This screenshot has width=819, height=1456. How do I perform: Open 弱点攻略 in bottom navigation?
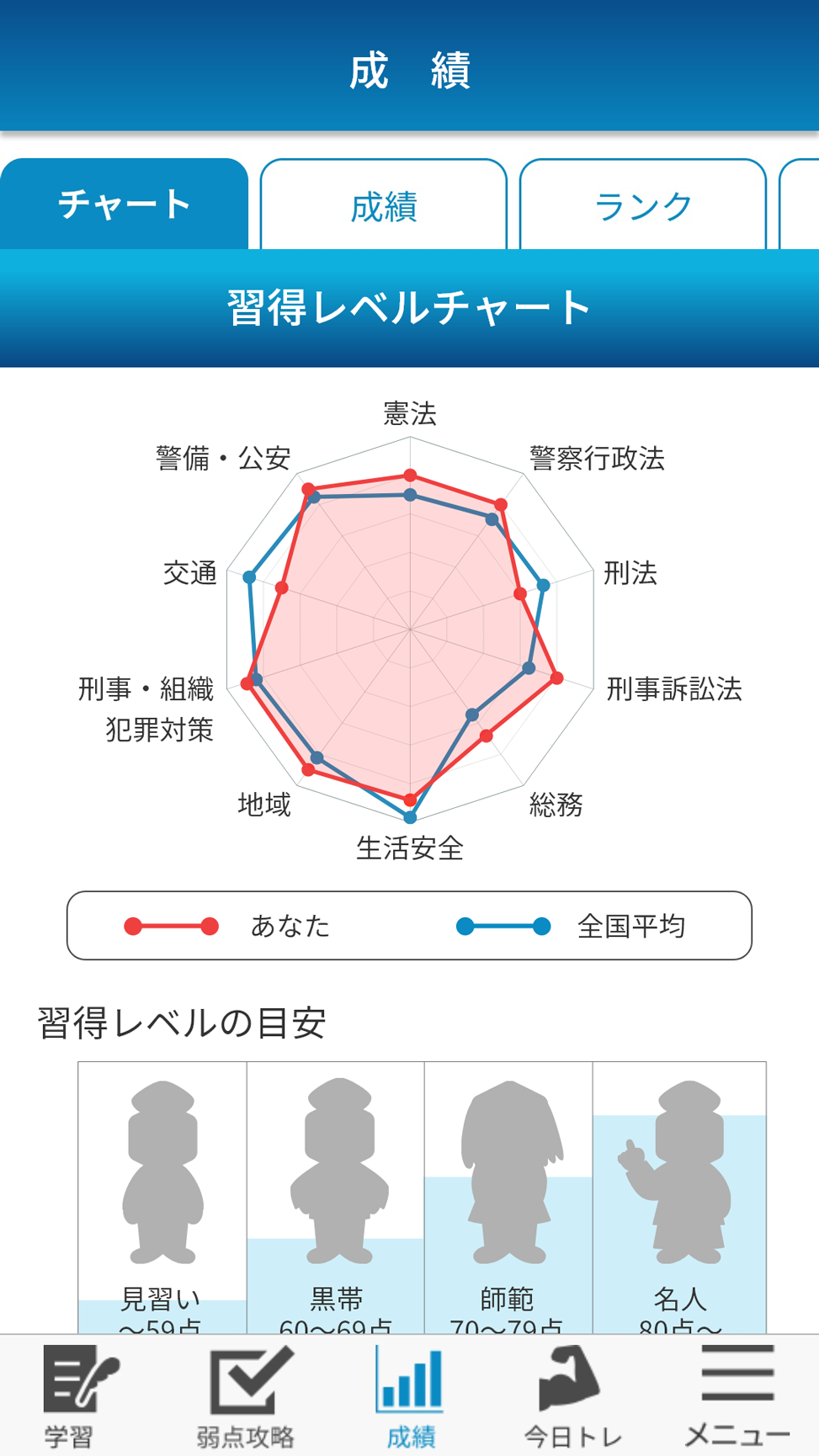click(x=246, y=1395)
